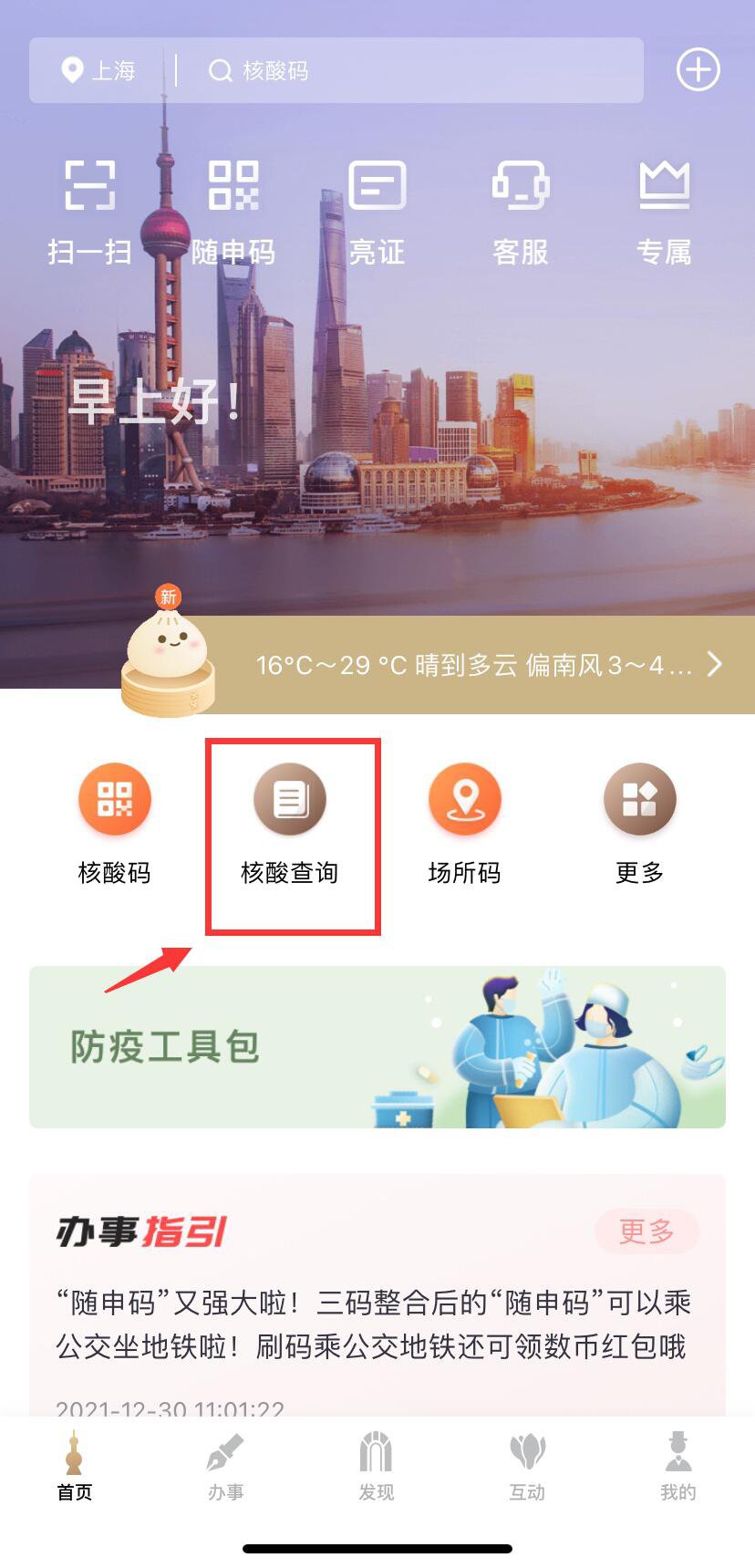The image size is (755, 1568).
Task: Tap 更多 in 办事指引
Action: click(x=646, y=1231)
